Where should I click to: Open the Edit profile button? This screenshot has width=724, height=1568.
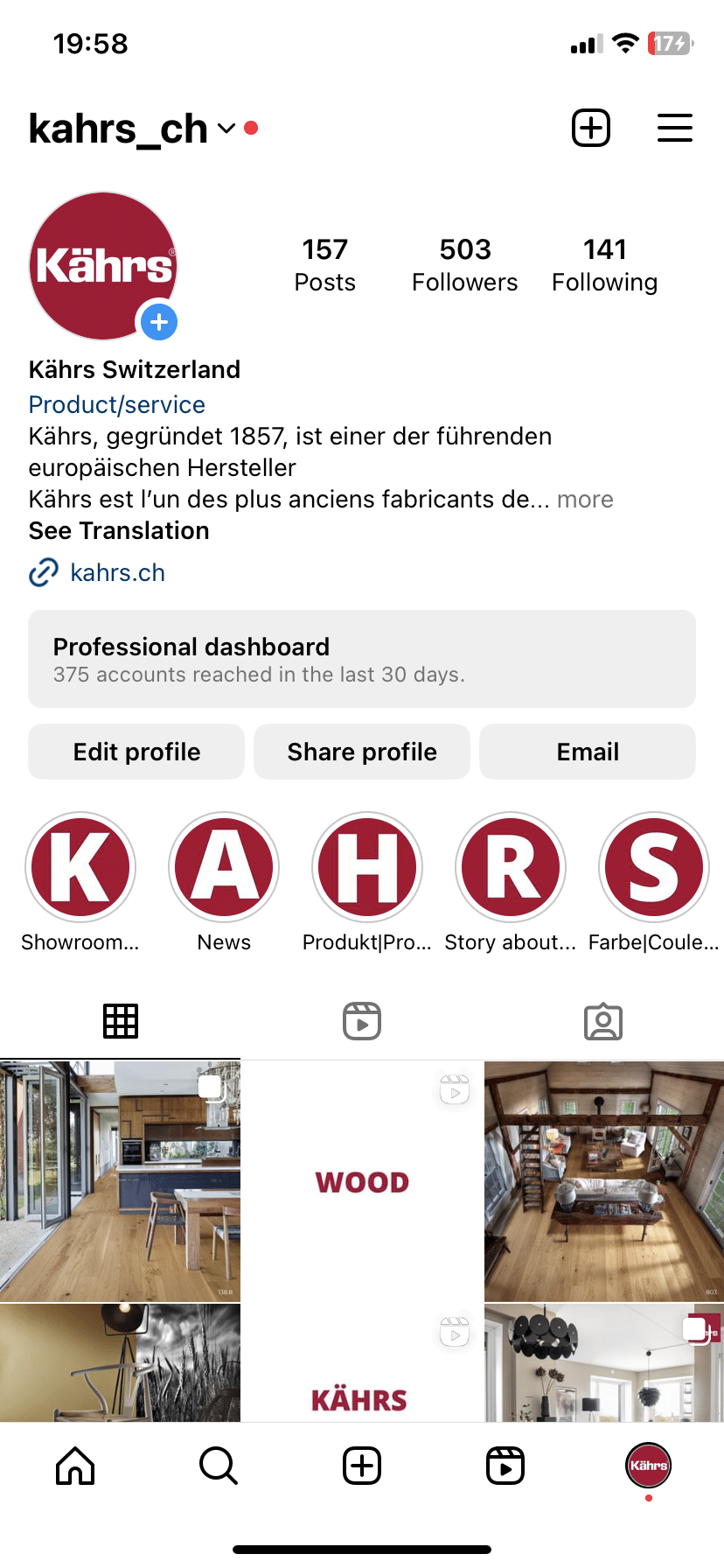[136, 751]
